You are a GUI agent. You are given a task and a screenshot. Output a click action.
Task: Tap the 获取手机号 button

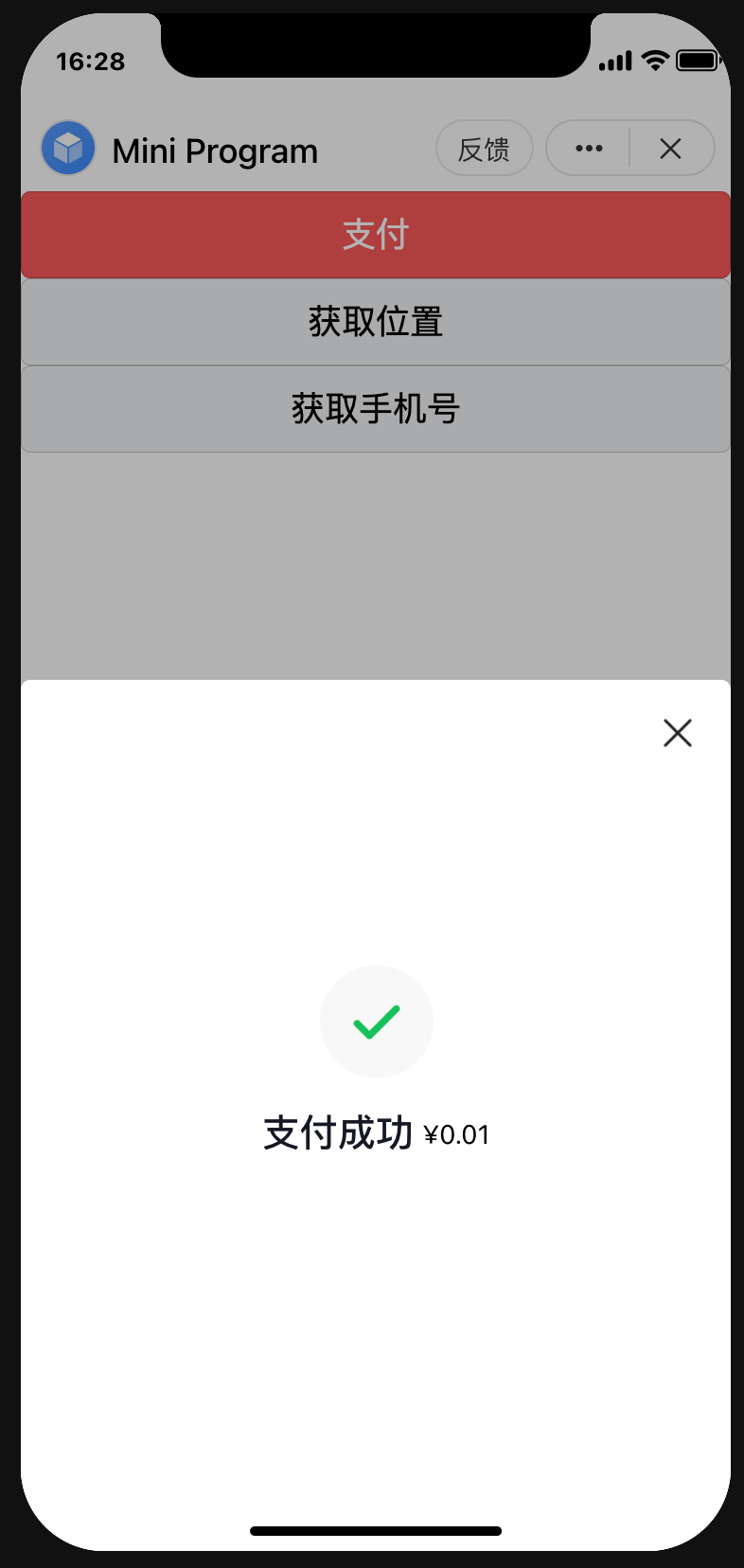376,409
